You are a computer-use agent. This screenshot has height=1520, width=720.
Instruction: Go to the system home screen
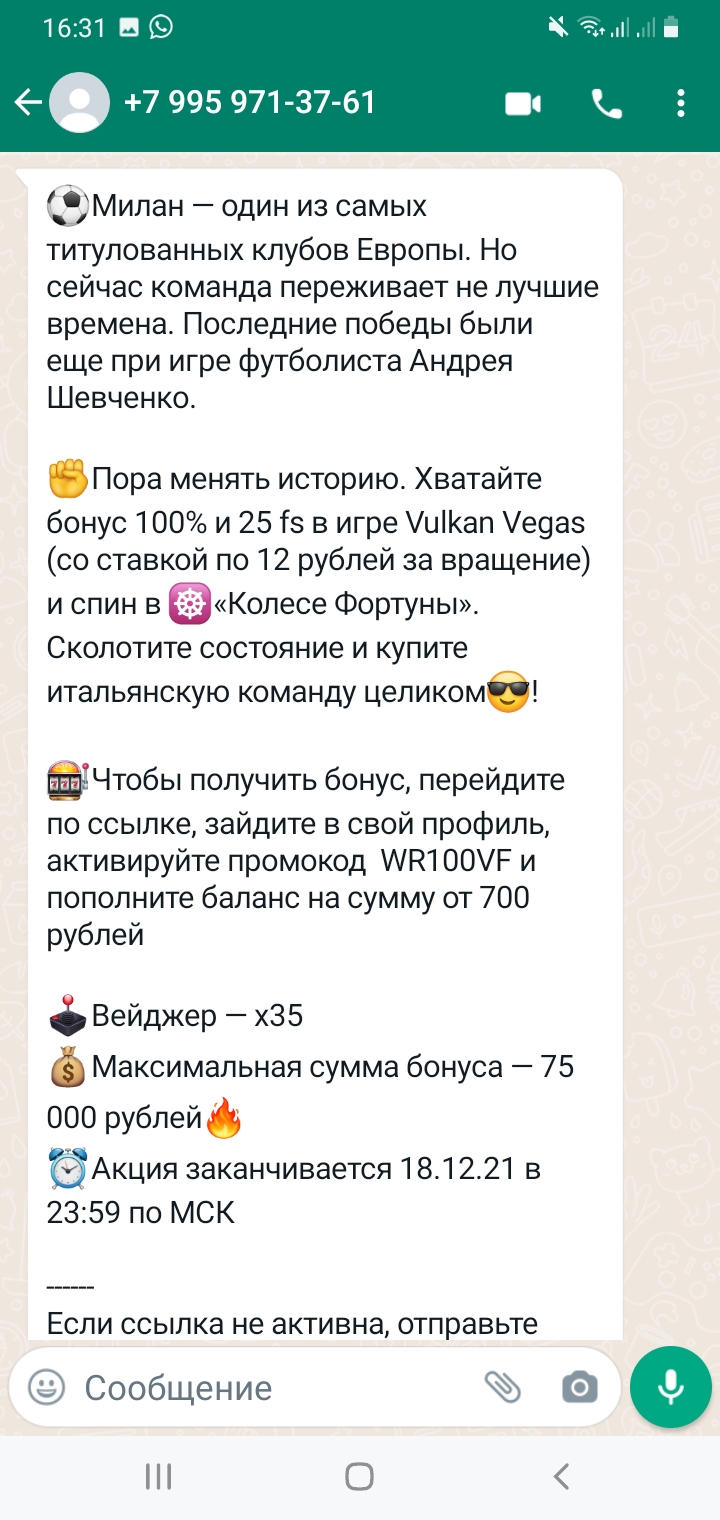pos(359,1476)
